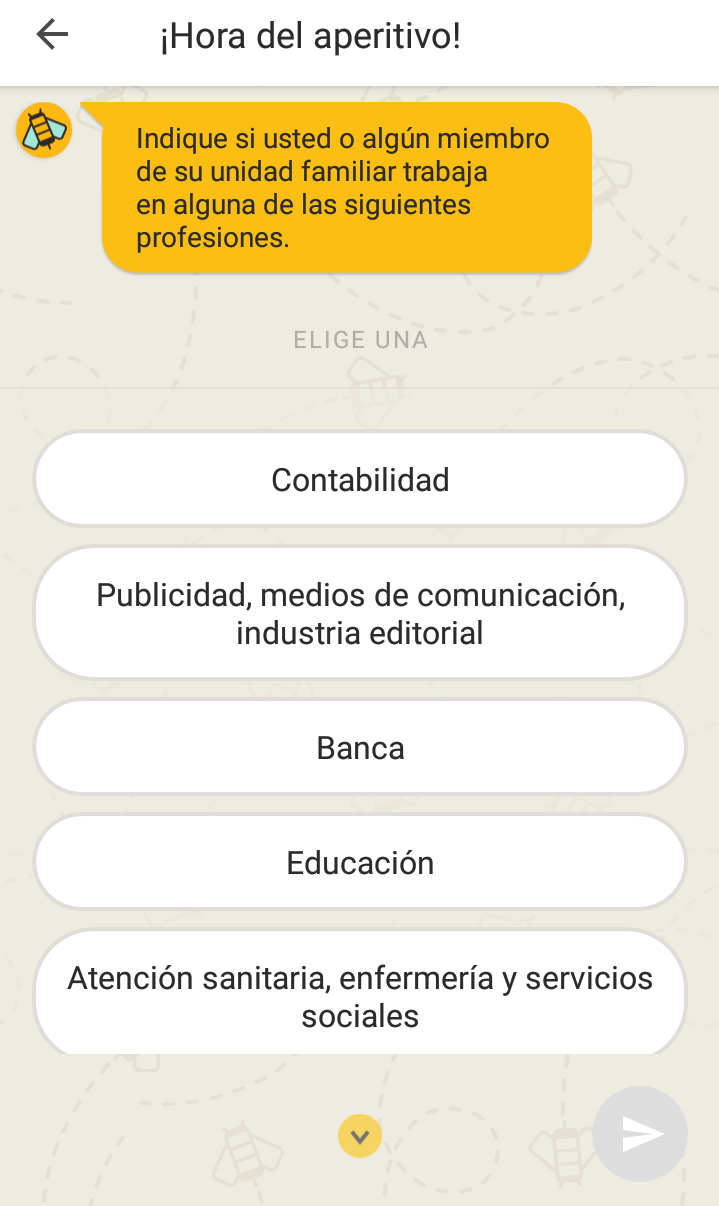Tap the down arrow for more options
Image resolution: width=719 pixels, height=1206 pixels.
[x=360, y=1136]
